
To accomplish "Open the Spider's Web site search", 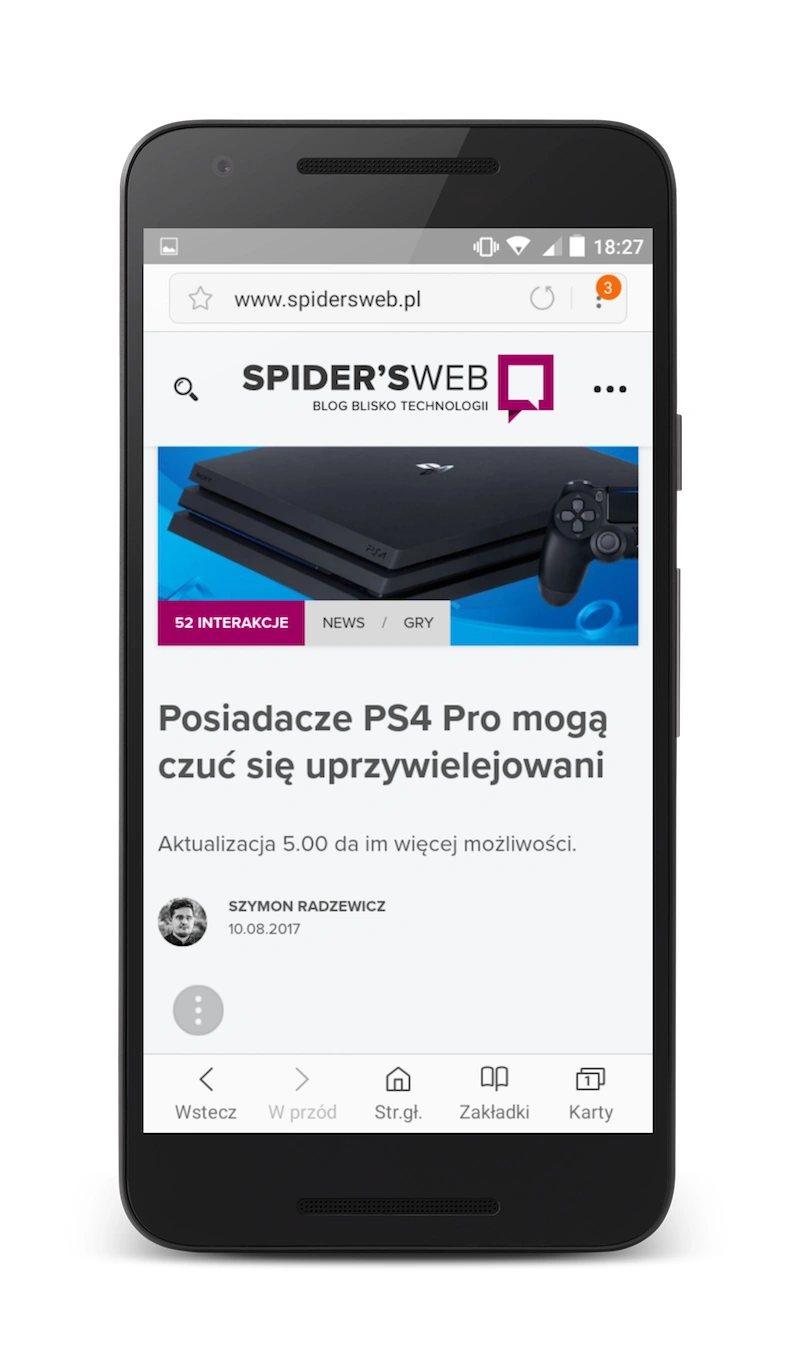I will coord(186,389).
